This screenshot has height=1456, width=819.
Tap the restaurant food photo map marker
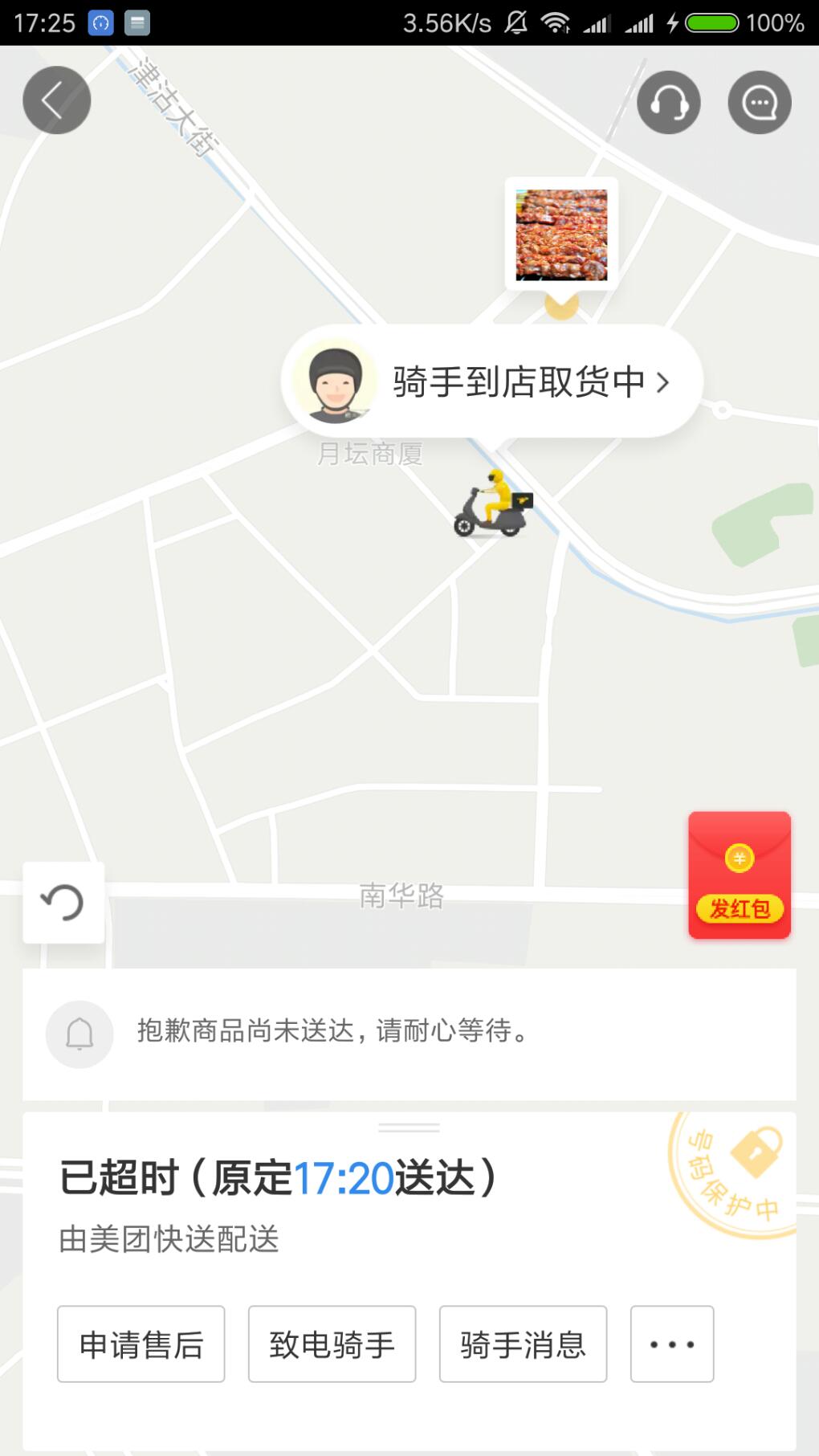[561, 232]
